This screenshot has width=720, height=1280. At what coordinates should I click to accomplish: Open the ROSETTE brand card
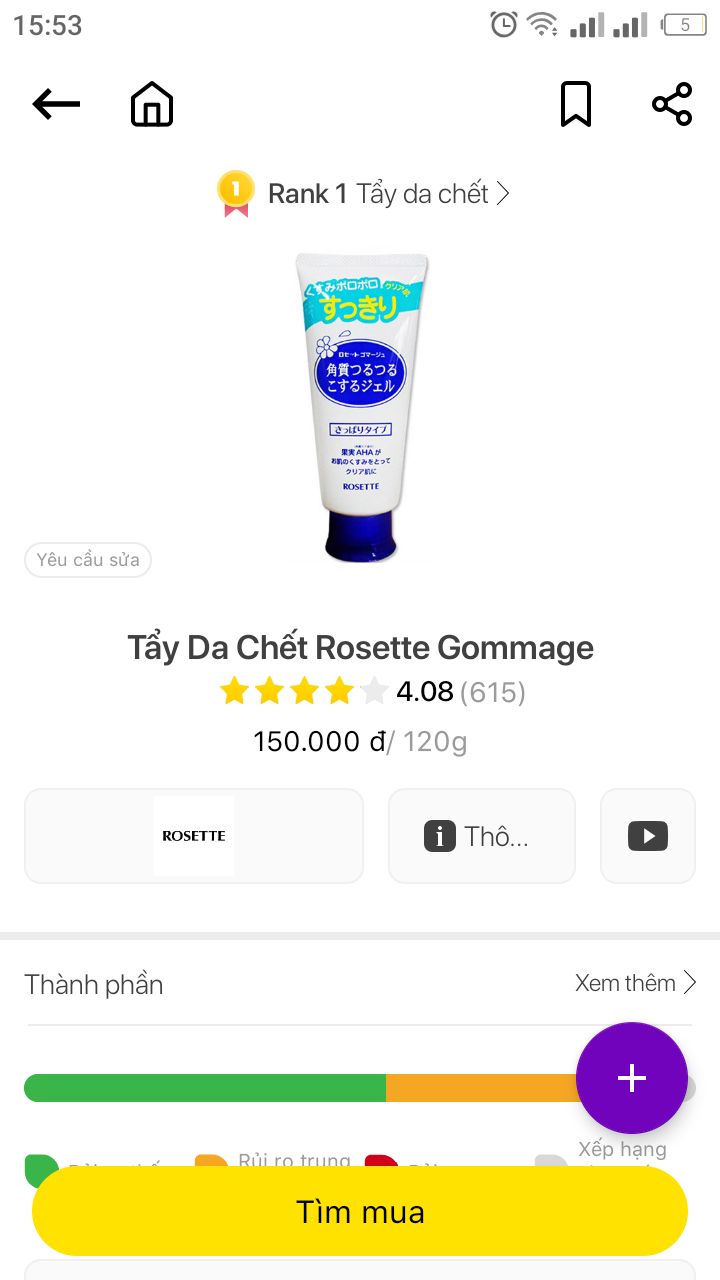194,836
